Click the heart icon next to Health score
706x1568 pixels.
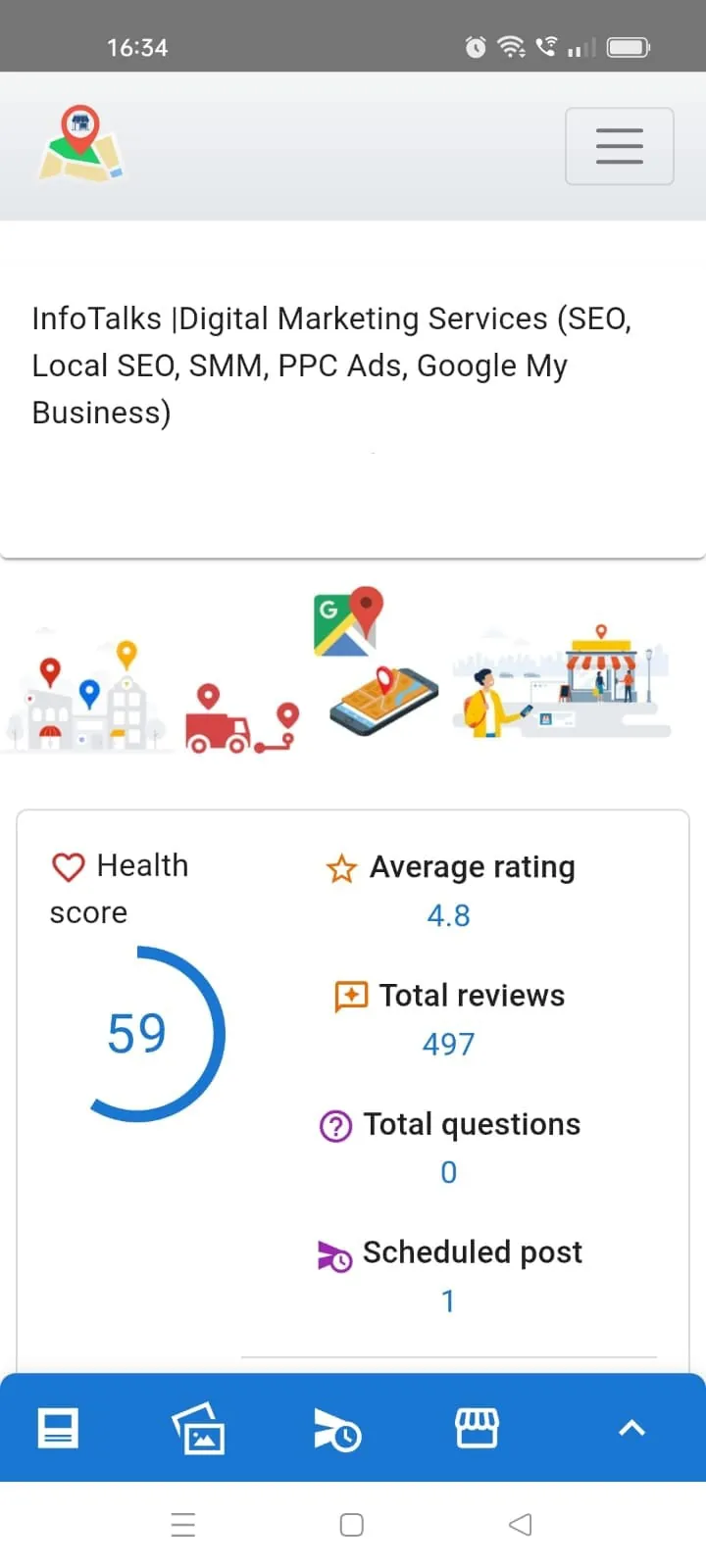point(66,865)
